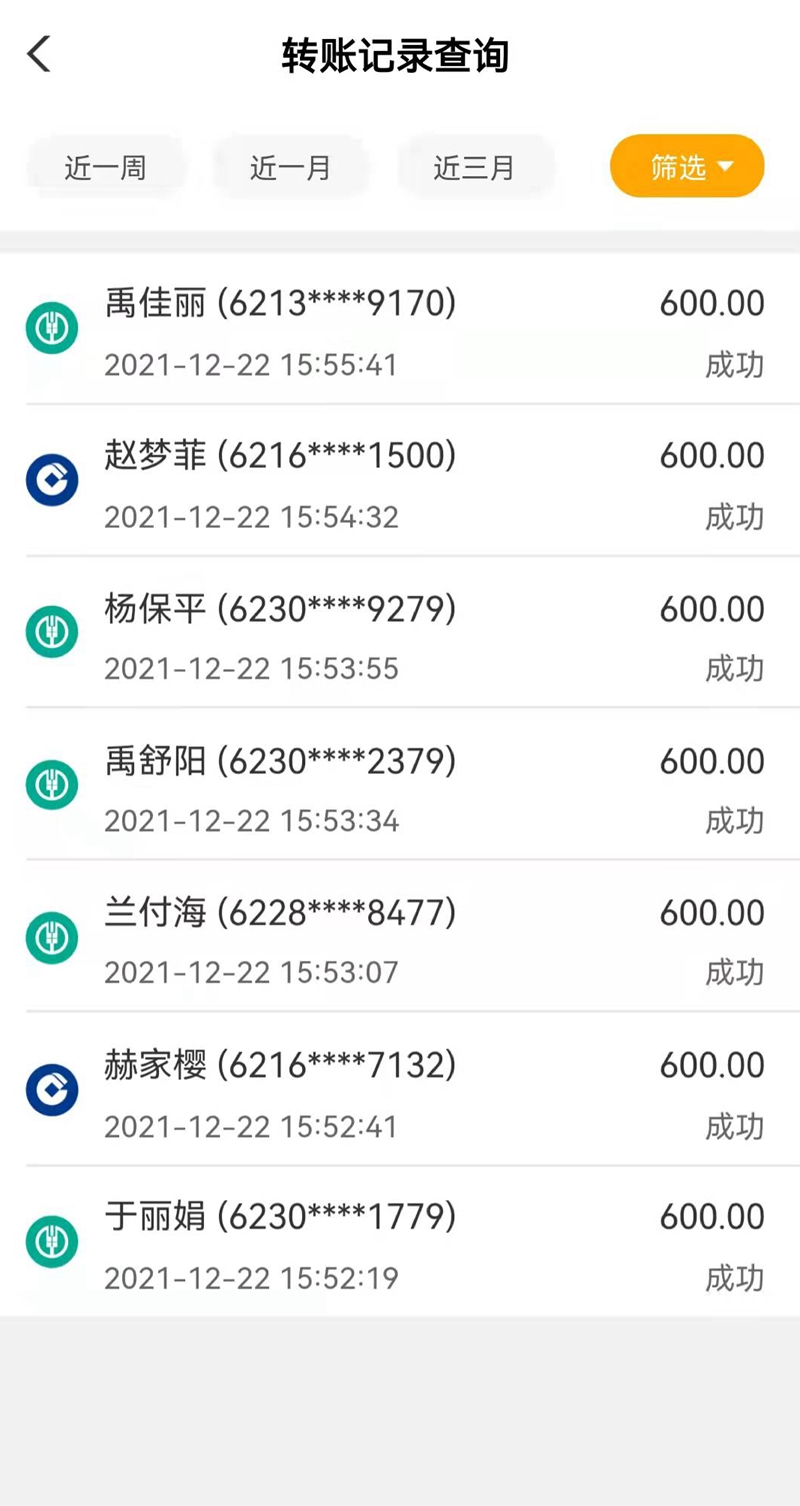Image resolution: width=800 pixels, height=1506 pixels.
Task: Select the bank logo next to 杨保平
Action: pos(51,632)
